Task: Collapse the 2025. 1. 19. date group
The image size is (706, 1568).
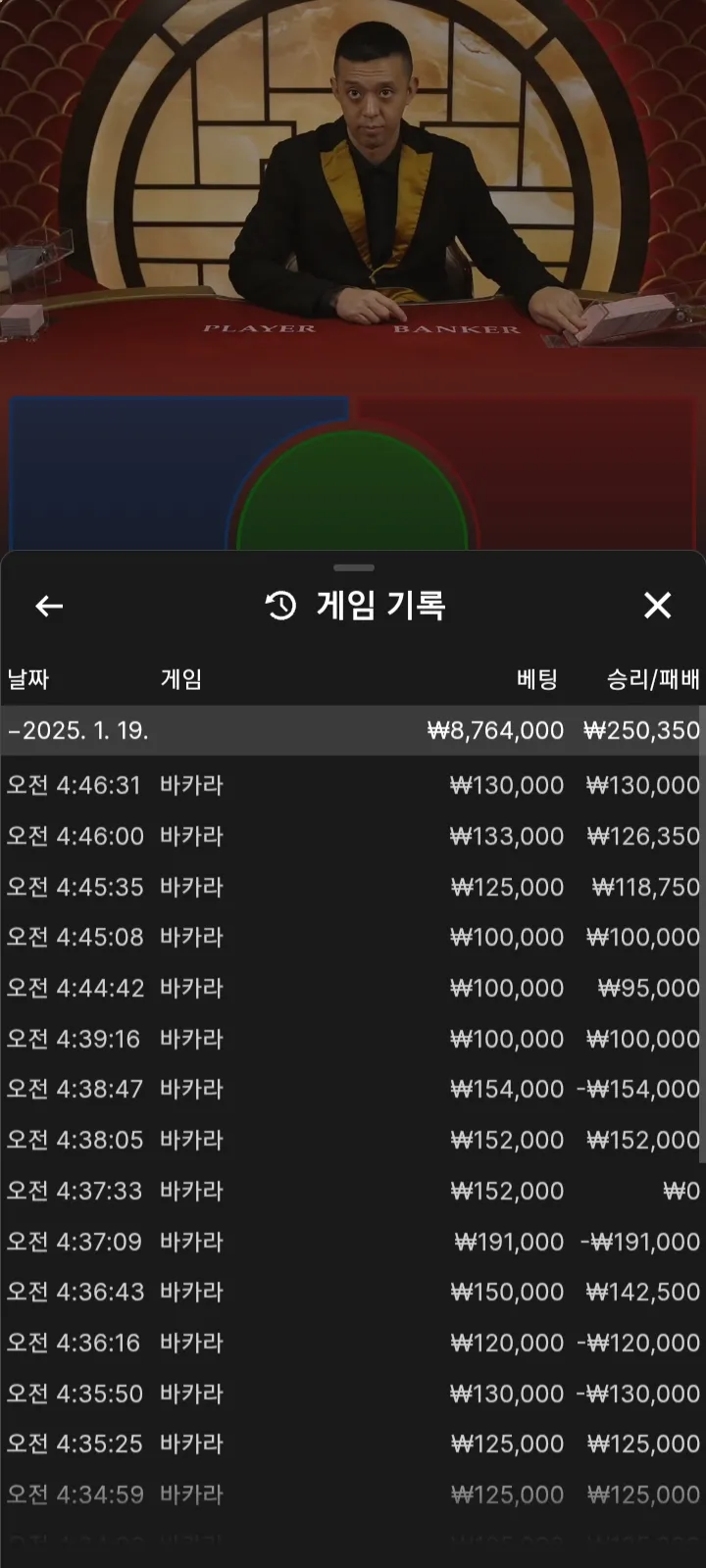Action: pos(78,731)
